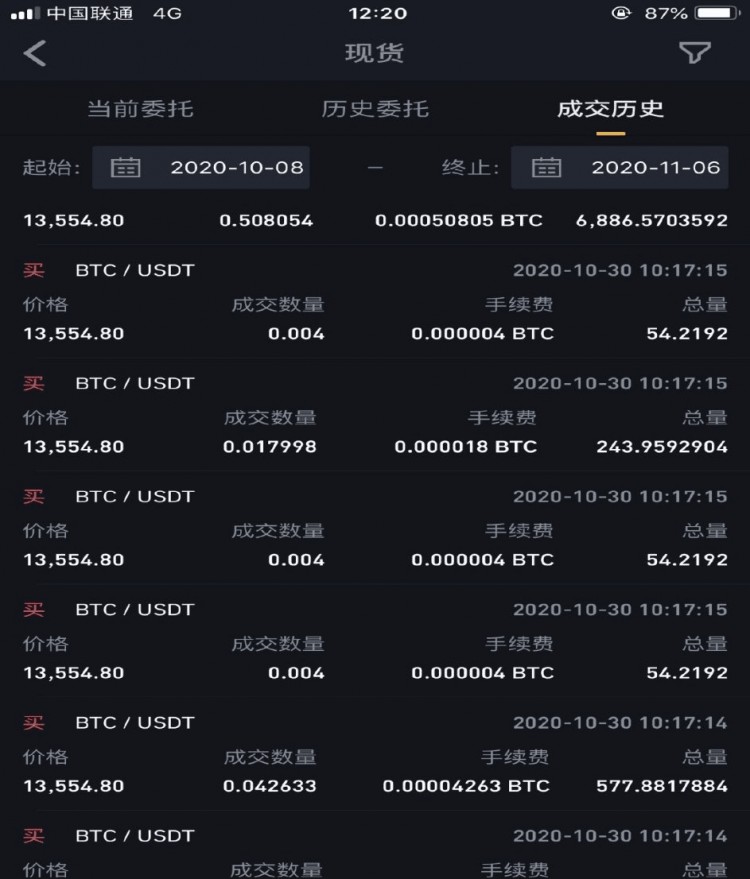Tap the screen orientation lock icon
The height and width of the screenshot is (879, 750).
pyautogui.click(x=623, y=15)
